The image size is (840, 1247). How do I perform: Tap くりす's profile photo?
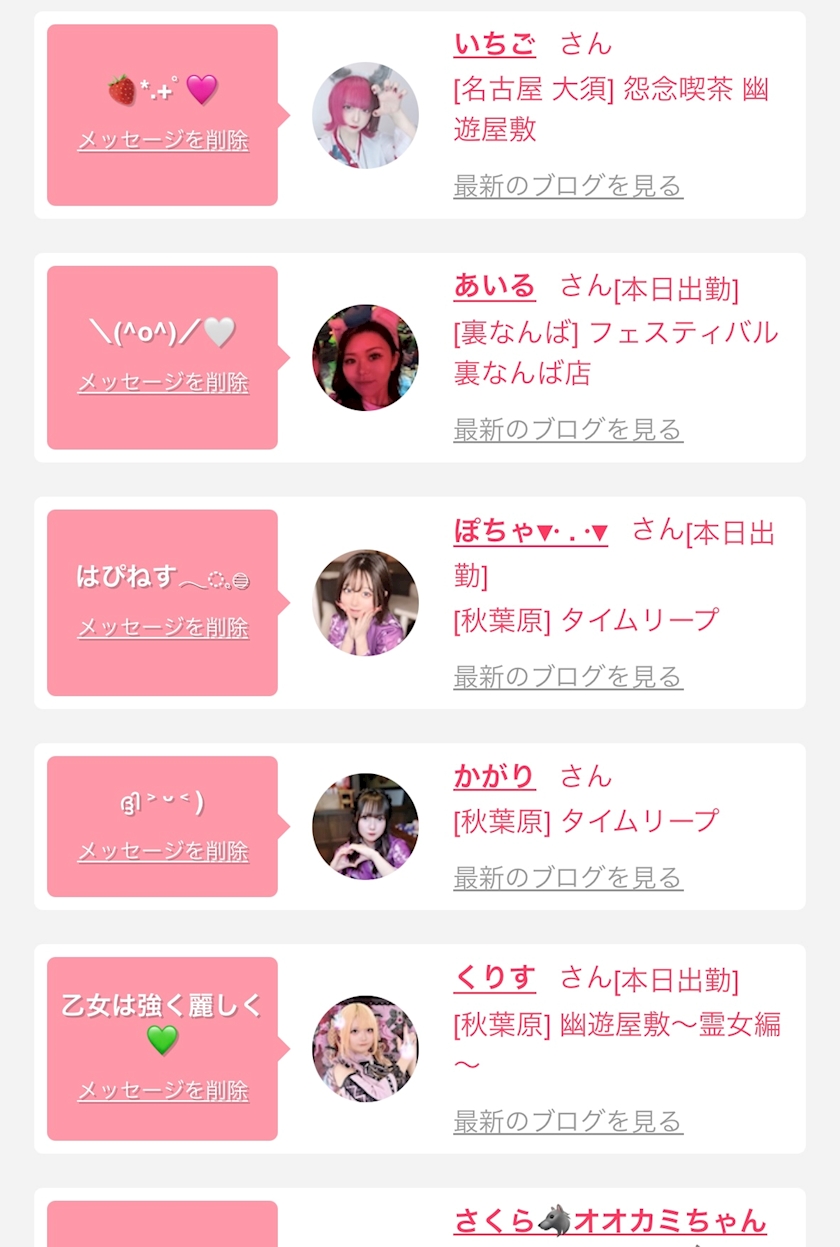365,1049
